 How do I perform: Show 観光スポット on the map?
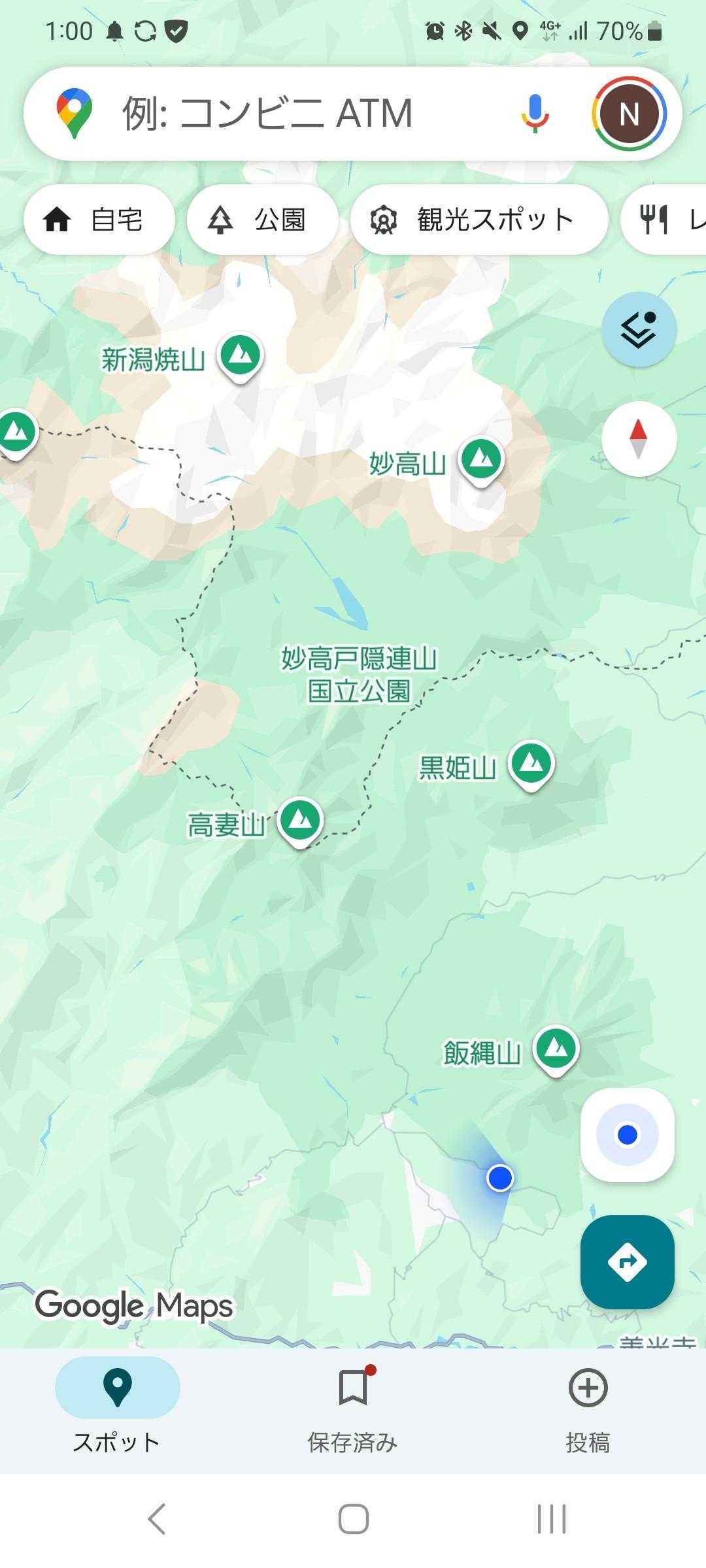[479, 220]
